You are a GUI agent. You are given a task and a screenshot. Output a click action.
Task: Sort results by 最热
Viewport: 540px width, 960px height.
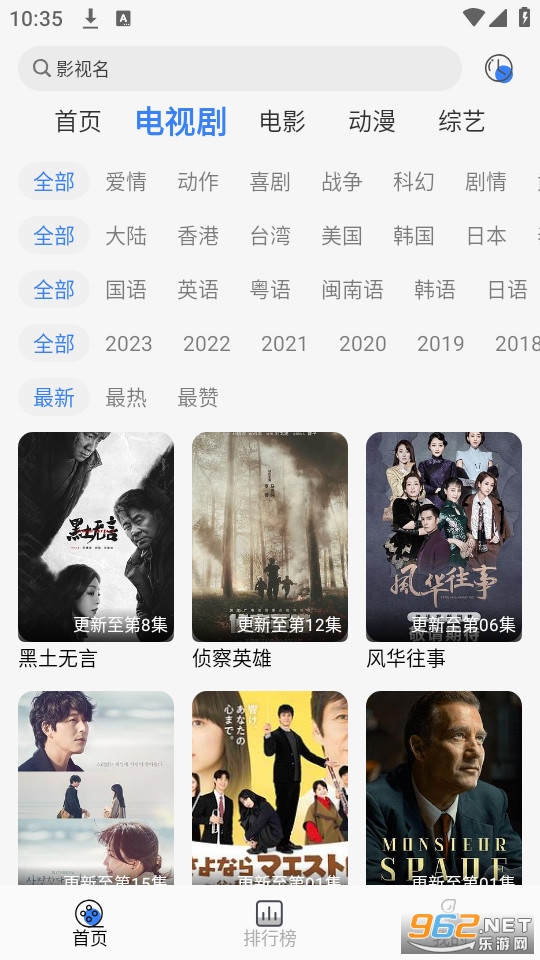tap(126, 397)
